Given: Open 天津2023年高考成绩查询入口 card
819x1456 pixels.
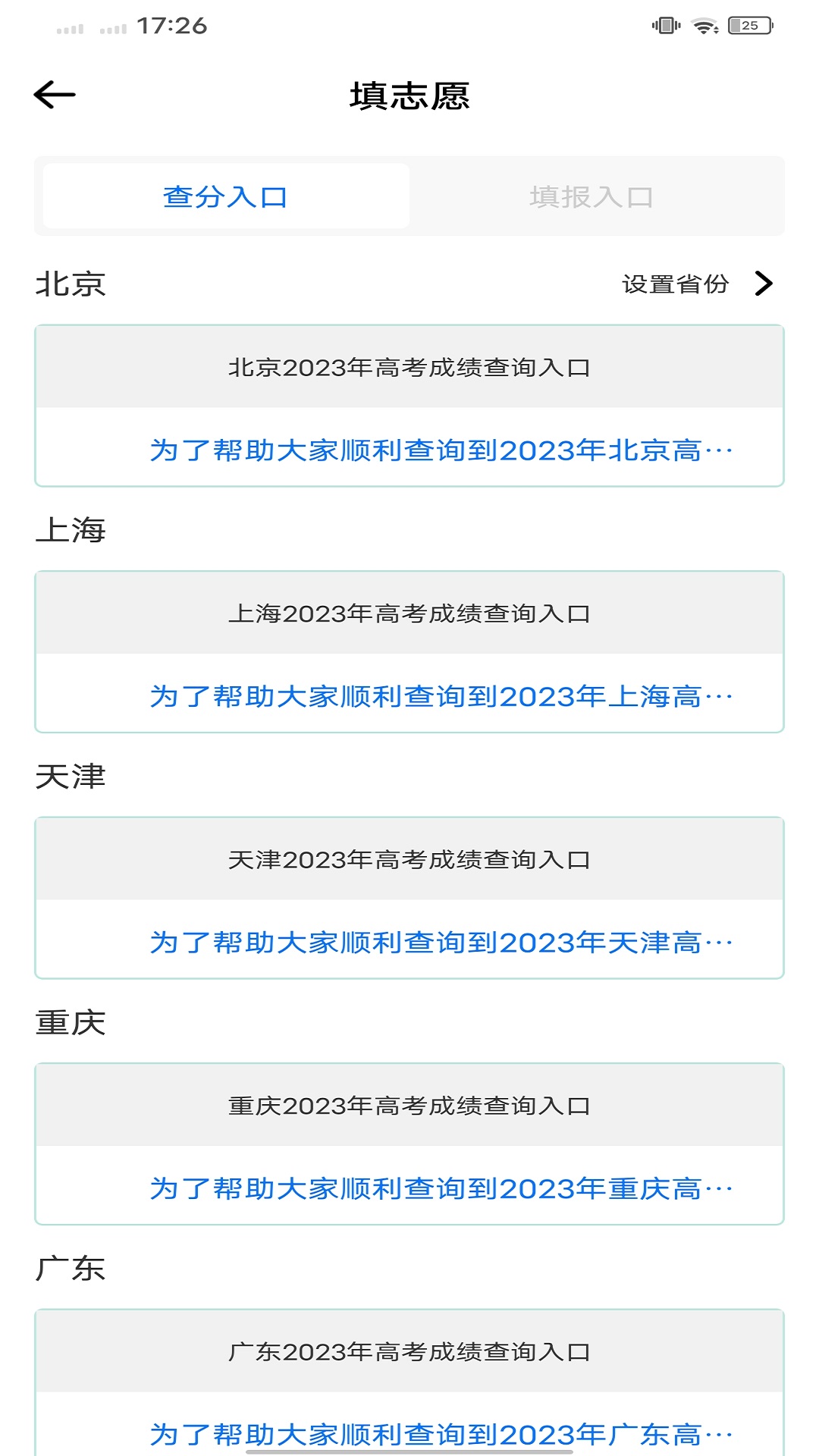Looking at the screenshot, I should pyautogui.click(x=409, y=860).
